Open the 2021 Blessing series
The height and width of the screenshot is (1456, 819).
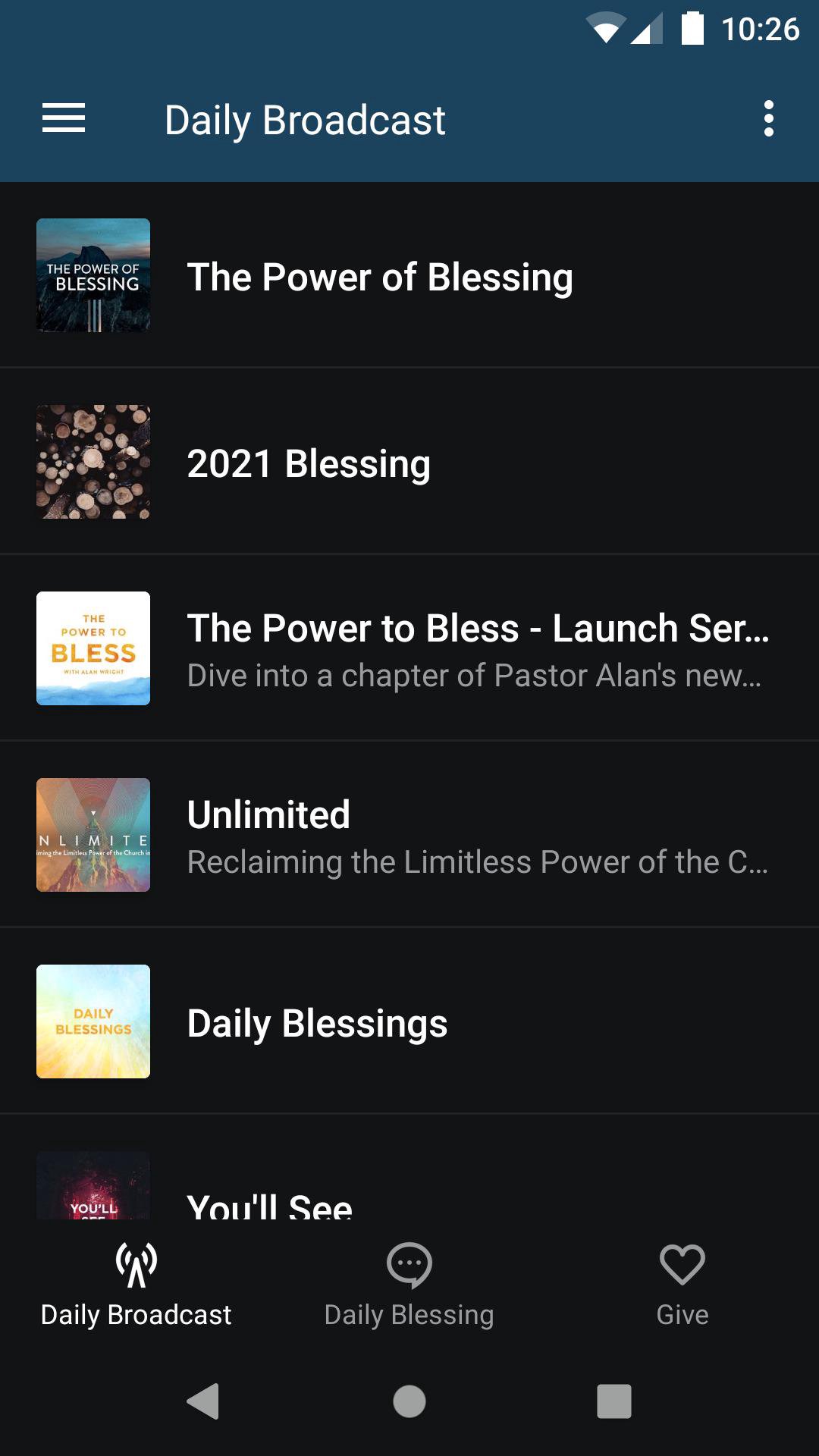pyautogui.click(x=409, y=463)
